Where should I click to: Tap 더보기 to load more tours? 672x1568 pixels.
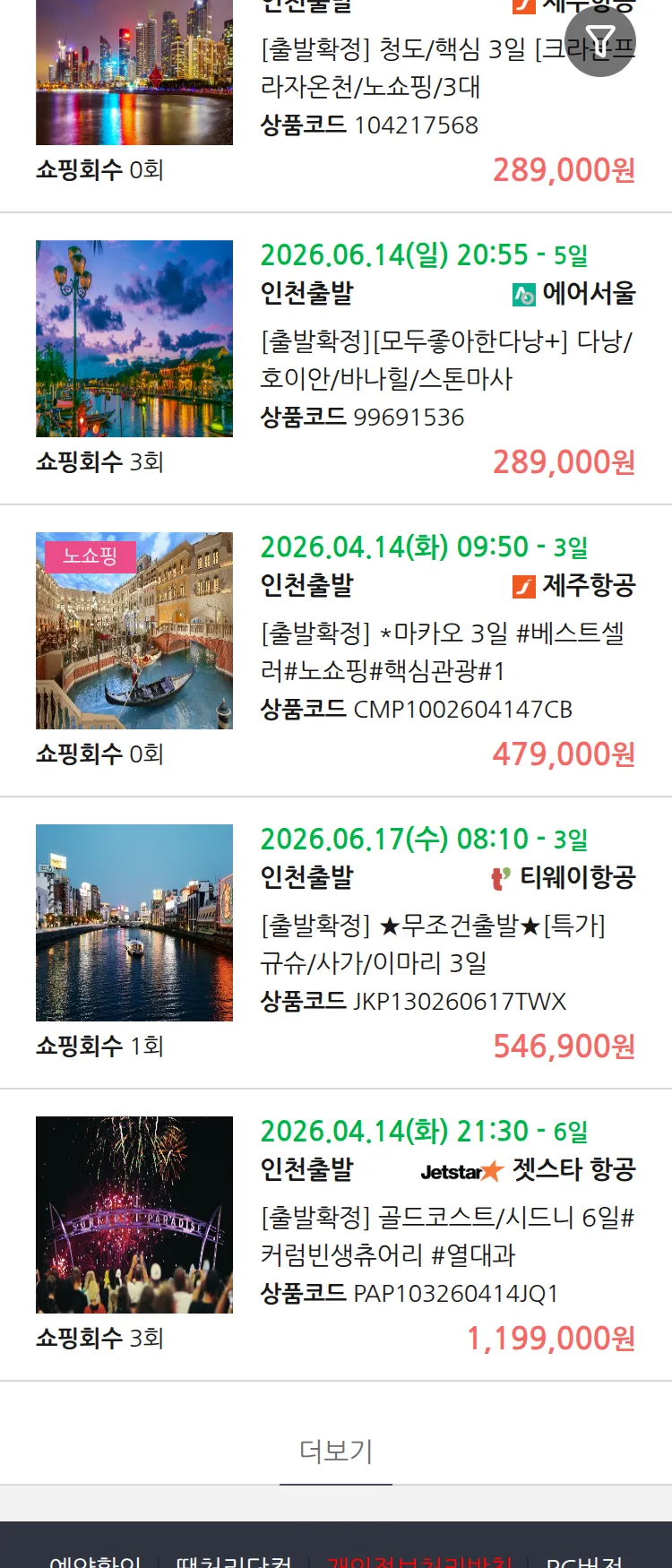(336, 1452)
